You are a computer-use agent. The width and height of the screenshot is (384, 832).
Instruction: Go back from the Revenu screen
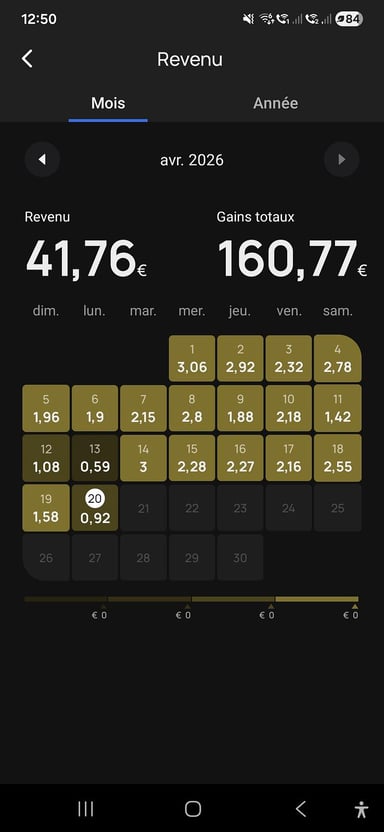[x=28, y=59]
